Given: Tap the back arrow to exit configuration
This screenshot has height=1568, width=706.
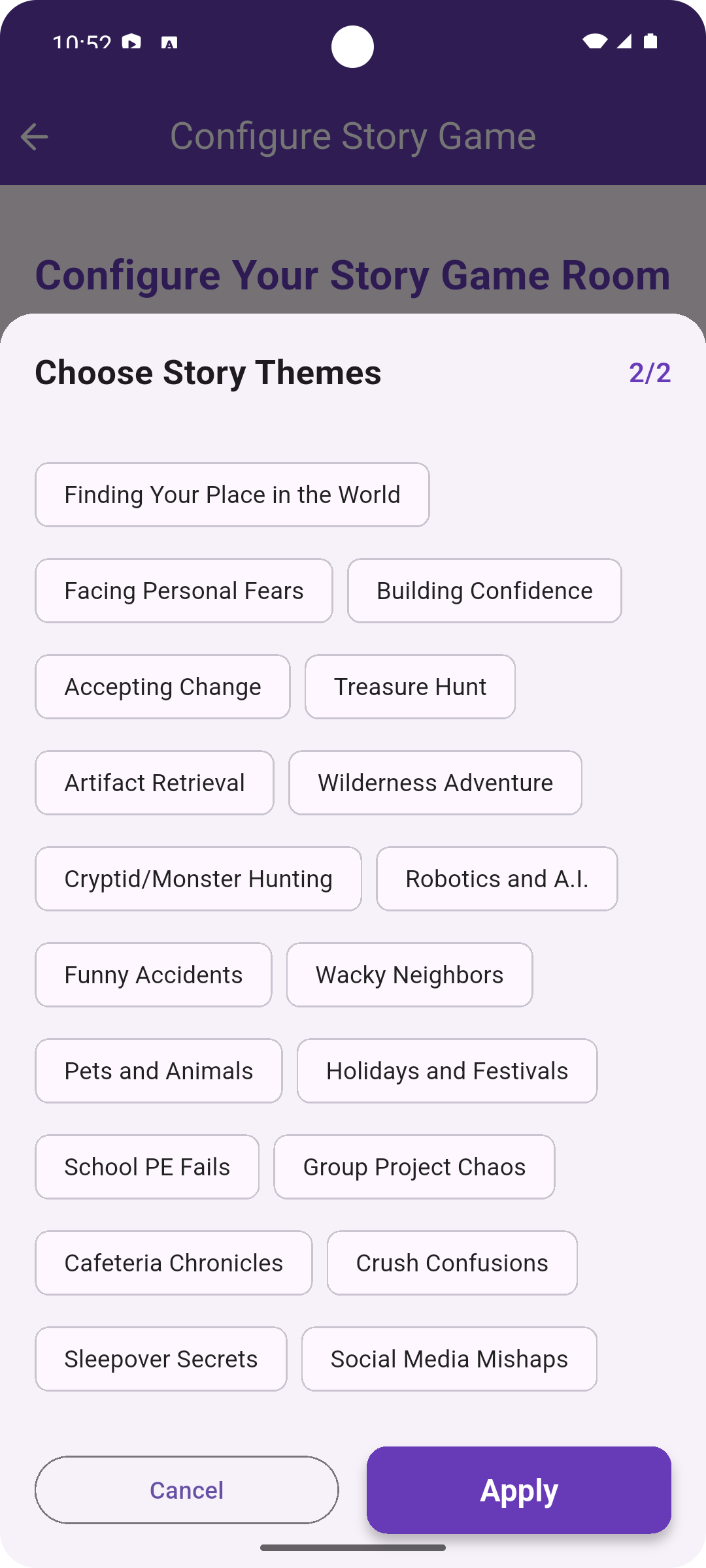Looking at the screenshot, I should pos(34,136).
